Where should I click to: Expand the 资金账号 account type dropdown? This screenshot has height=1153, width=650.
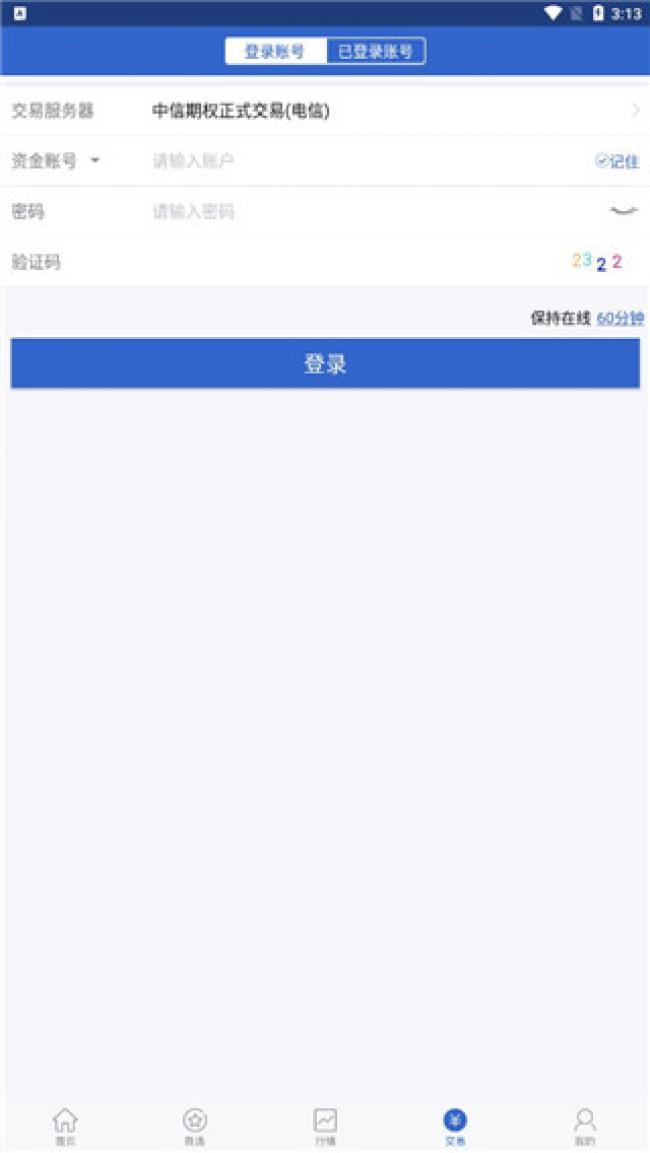95,161
